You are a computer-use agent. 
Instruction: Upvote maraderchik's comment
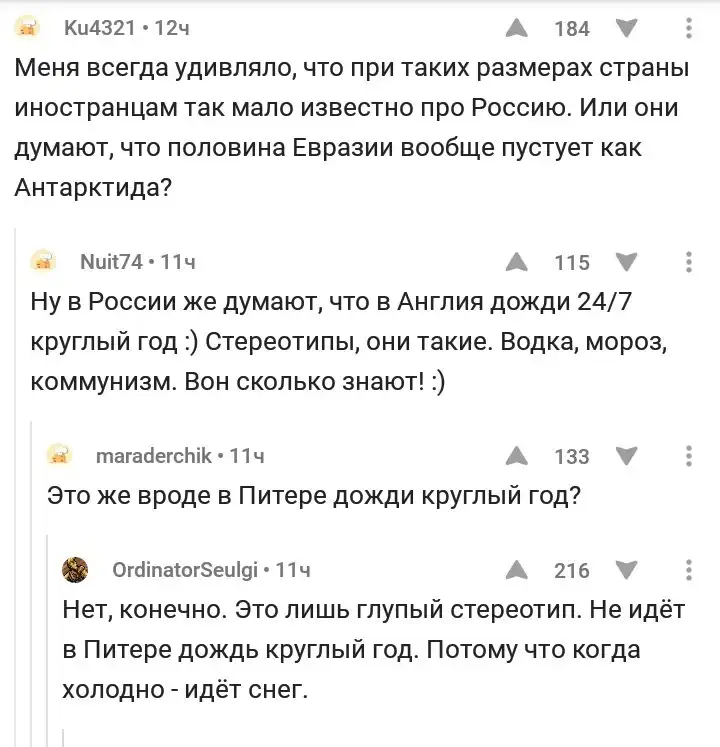[516, 456]
